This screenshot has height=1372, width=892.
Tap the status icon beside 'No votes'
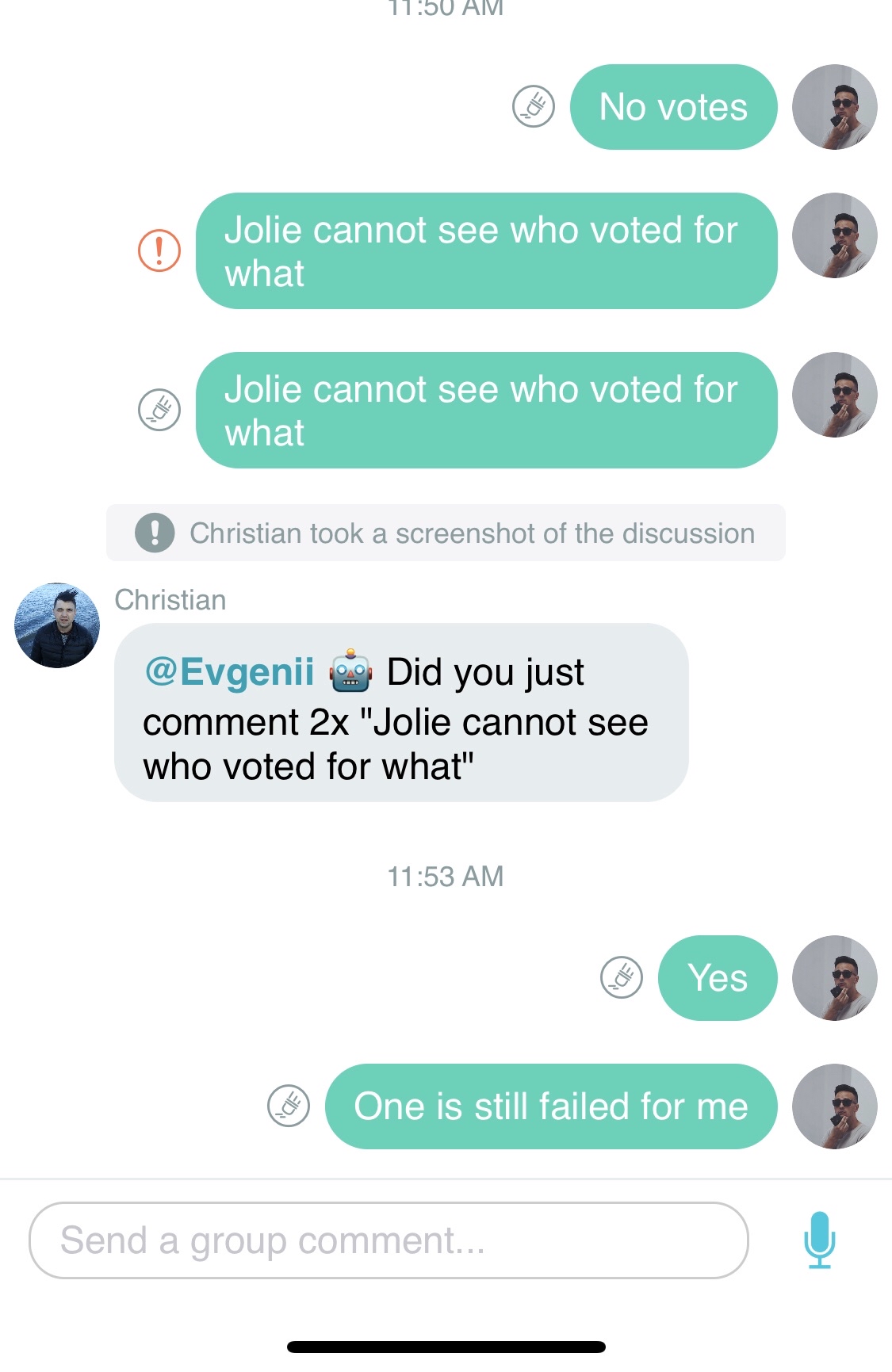[x=534, y=106]
